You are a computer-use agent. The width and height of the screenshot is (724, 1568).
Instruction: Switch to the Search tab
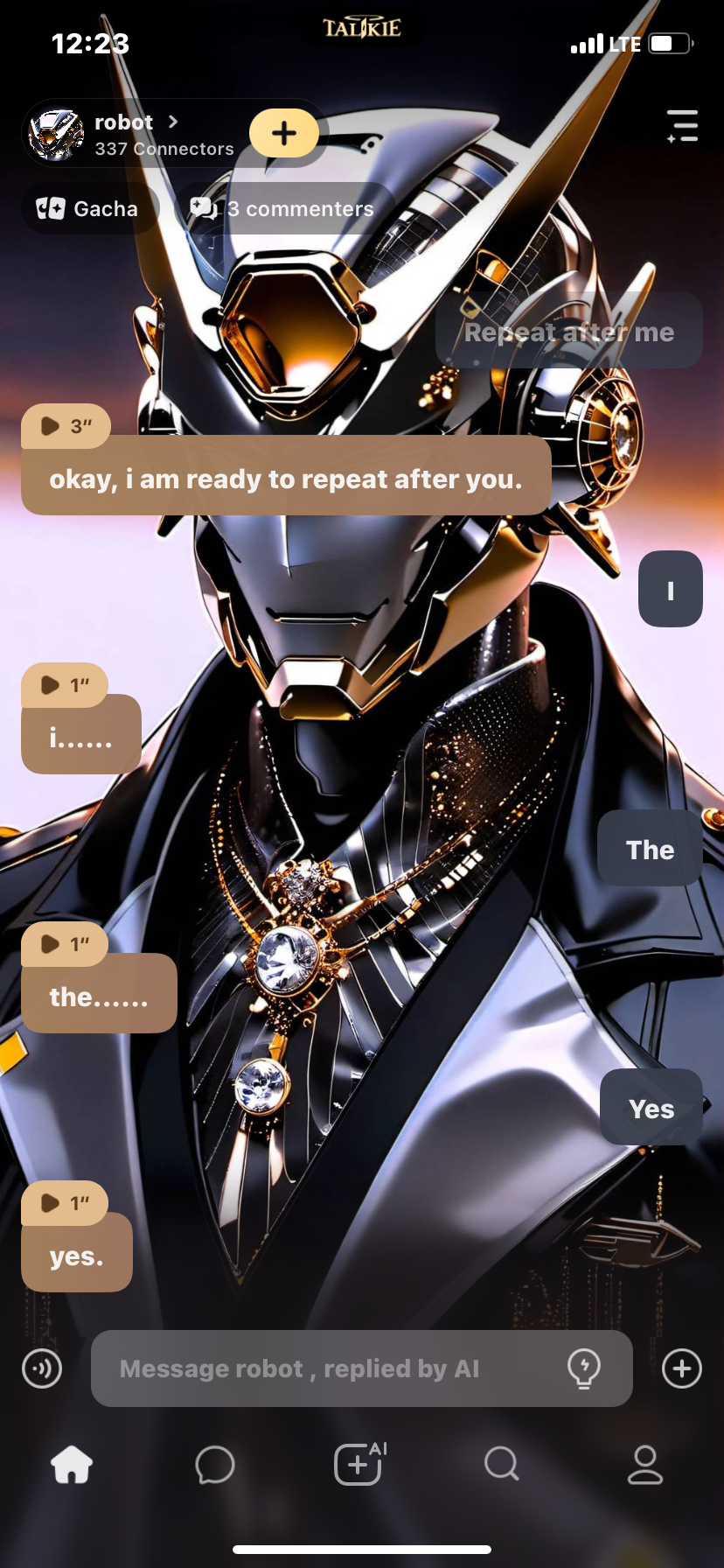[x=502, y=1464]
